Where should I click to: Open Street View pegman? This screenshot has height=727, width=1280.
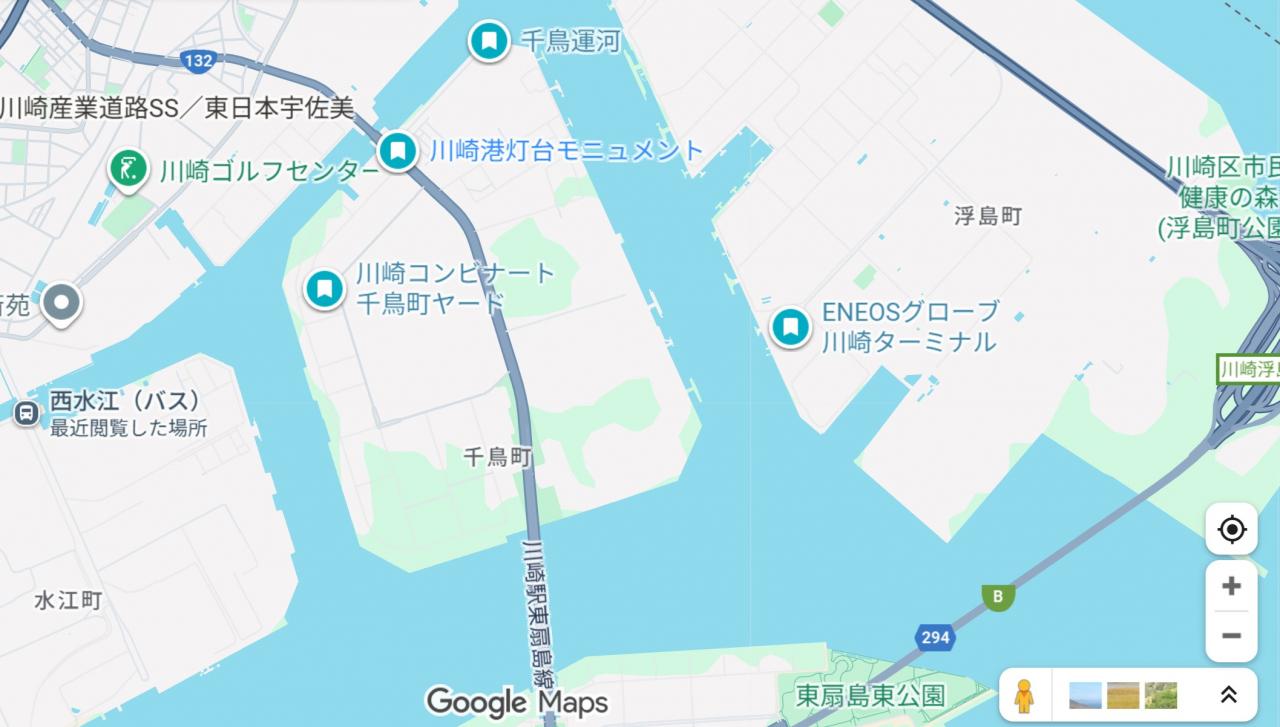(1023, 695)
